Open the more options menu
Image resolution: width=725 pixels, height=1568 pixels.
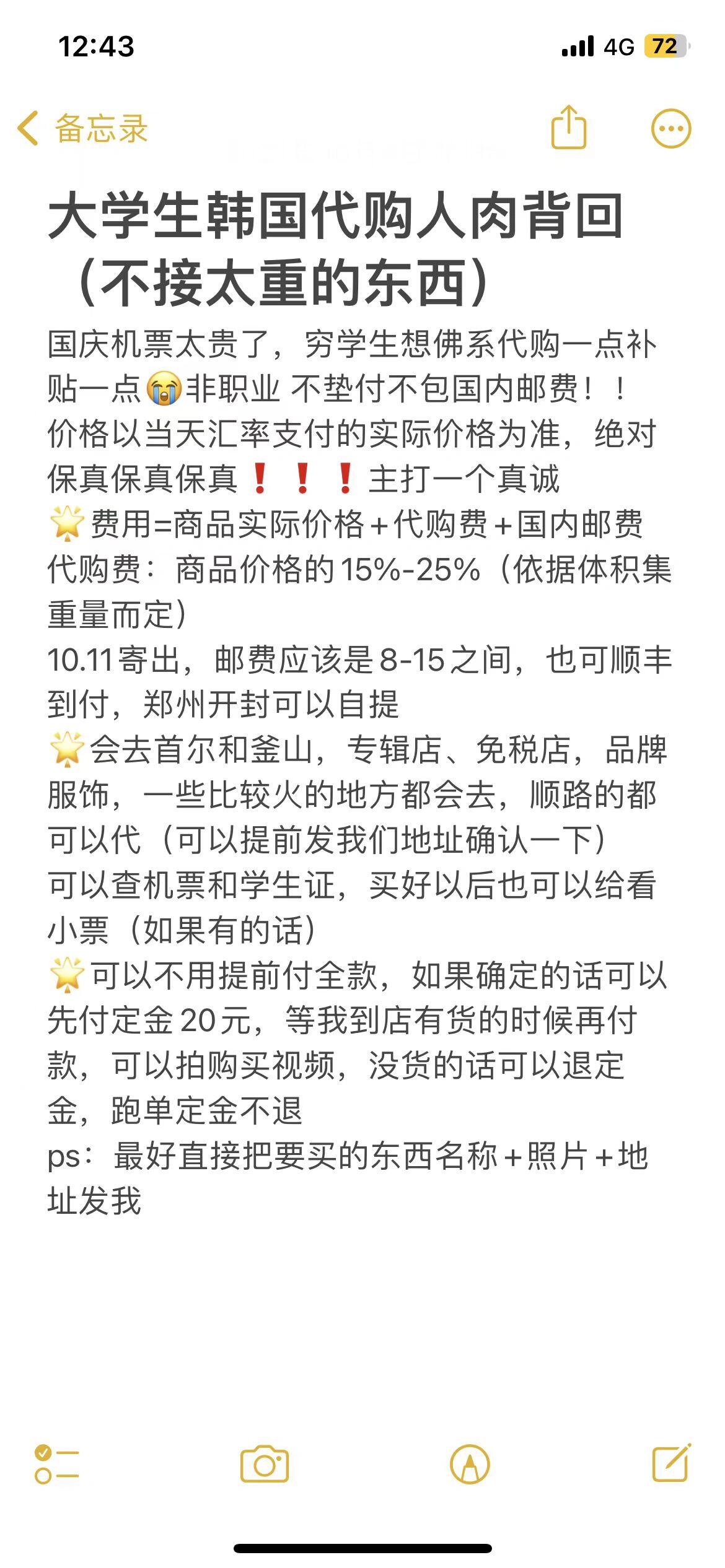pos(671,129)
